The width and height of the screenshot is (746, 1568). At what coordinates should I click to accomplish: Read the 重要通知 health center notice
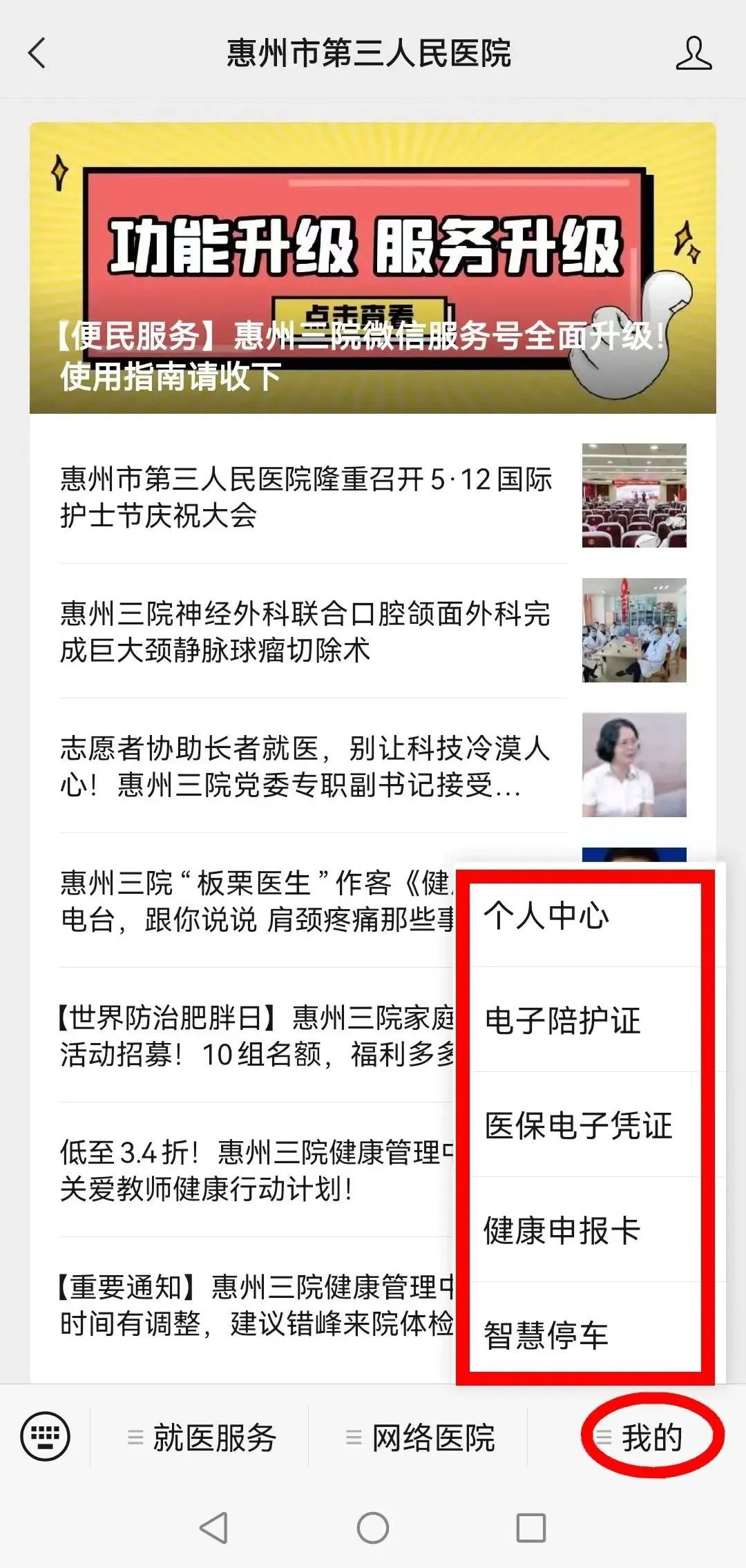256,1305
